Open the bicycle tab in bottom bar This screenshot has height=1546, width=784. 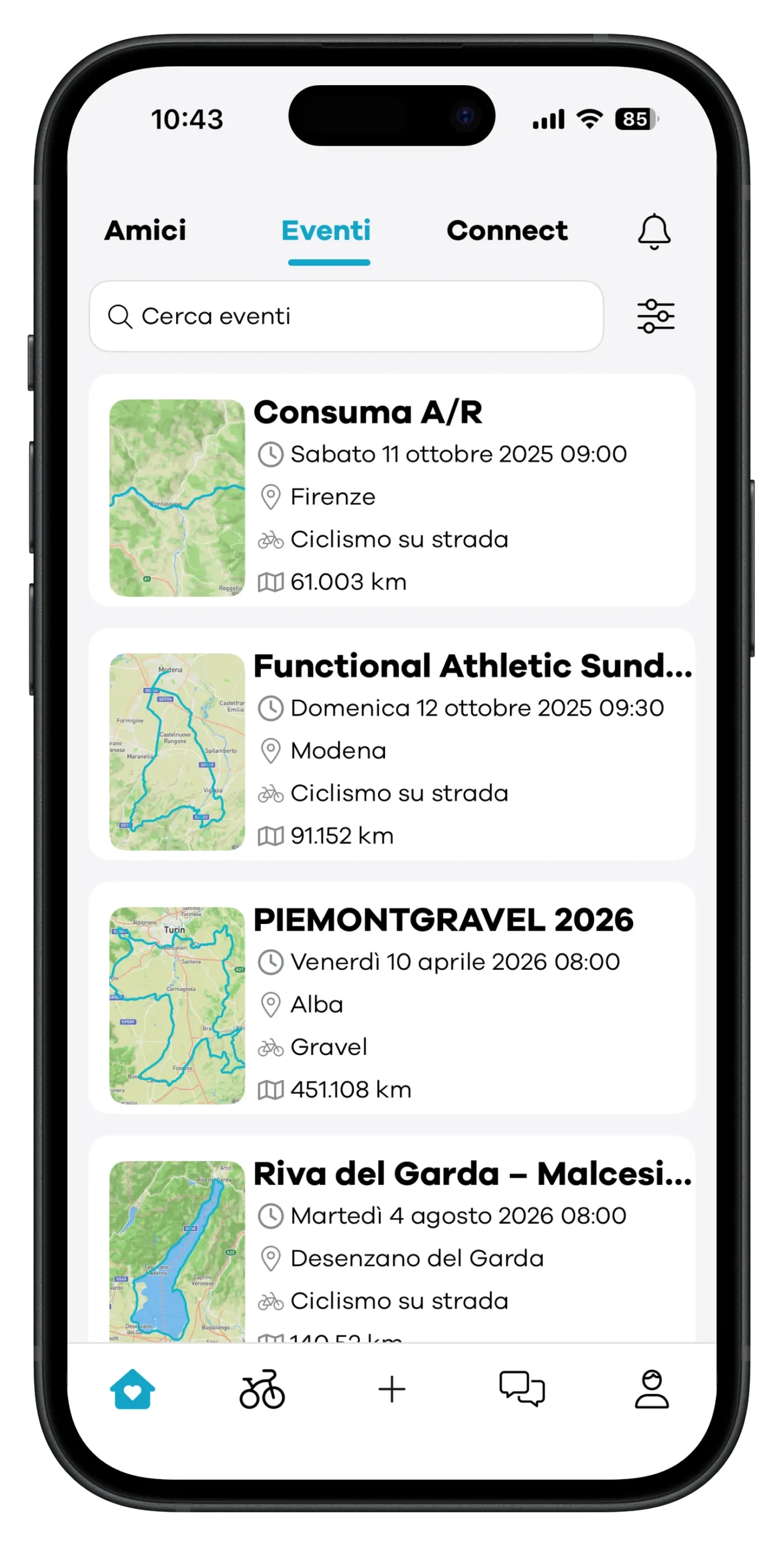pos(262,1388)
